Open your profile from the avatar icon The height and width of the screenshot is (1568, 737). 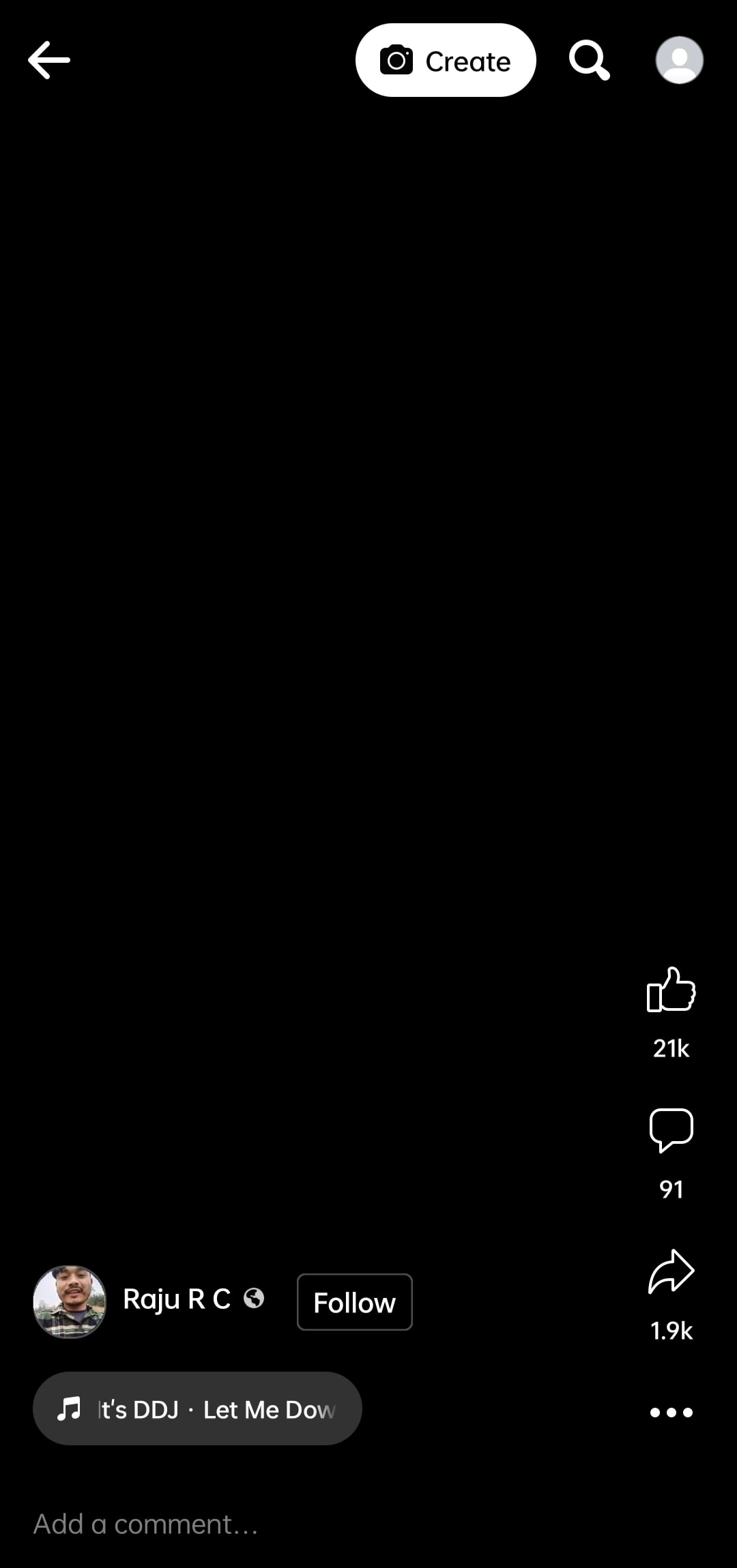tap(679, 60)
